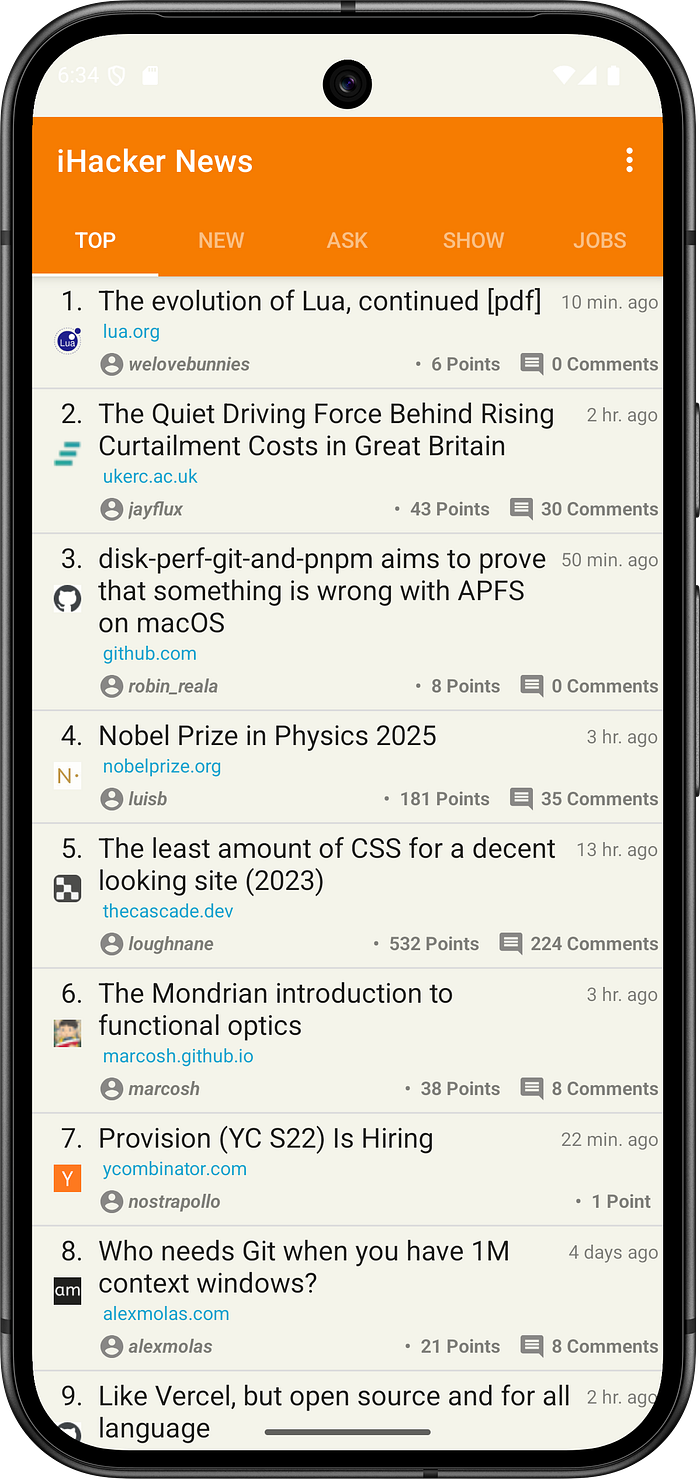Switch to the ASK tab
700x1479 pixels.
tap(347, 240)
